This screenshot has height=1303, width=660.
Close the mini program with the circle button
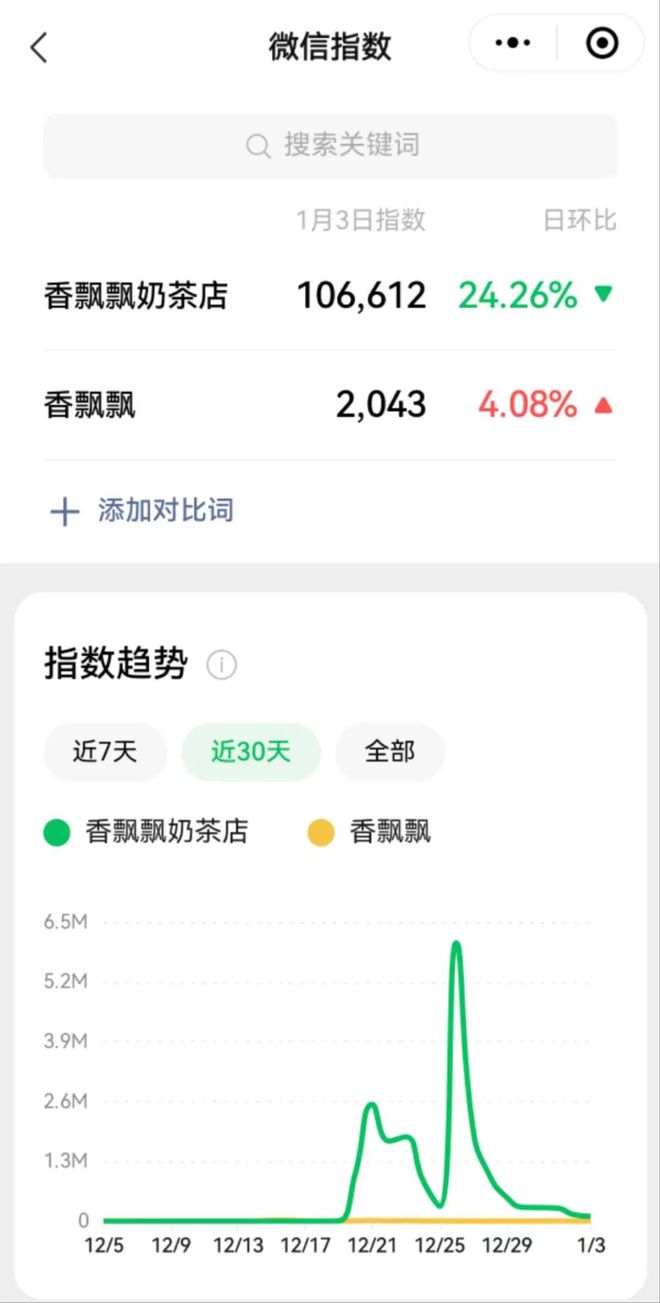[601, 43]
